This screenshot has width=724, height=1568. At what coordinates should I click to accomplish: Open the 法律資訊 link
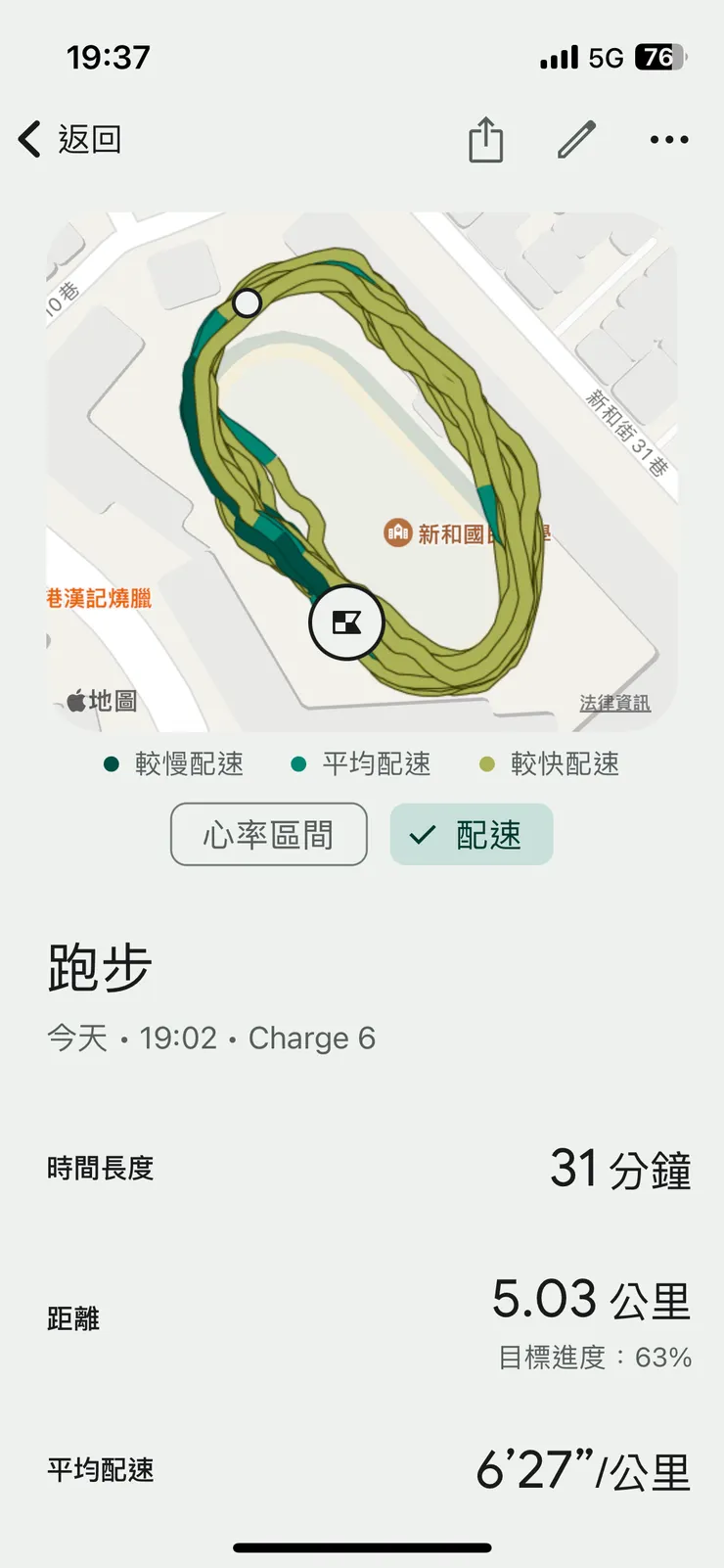(615, 702)
